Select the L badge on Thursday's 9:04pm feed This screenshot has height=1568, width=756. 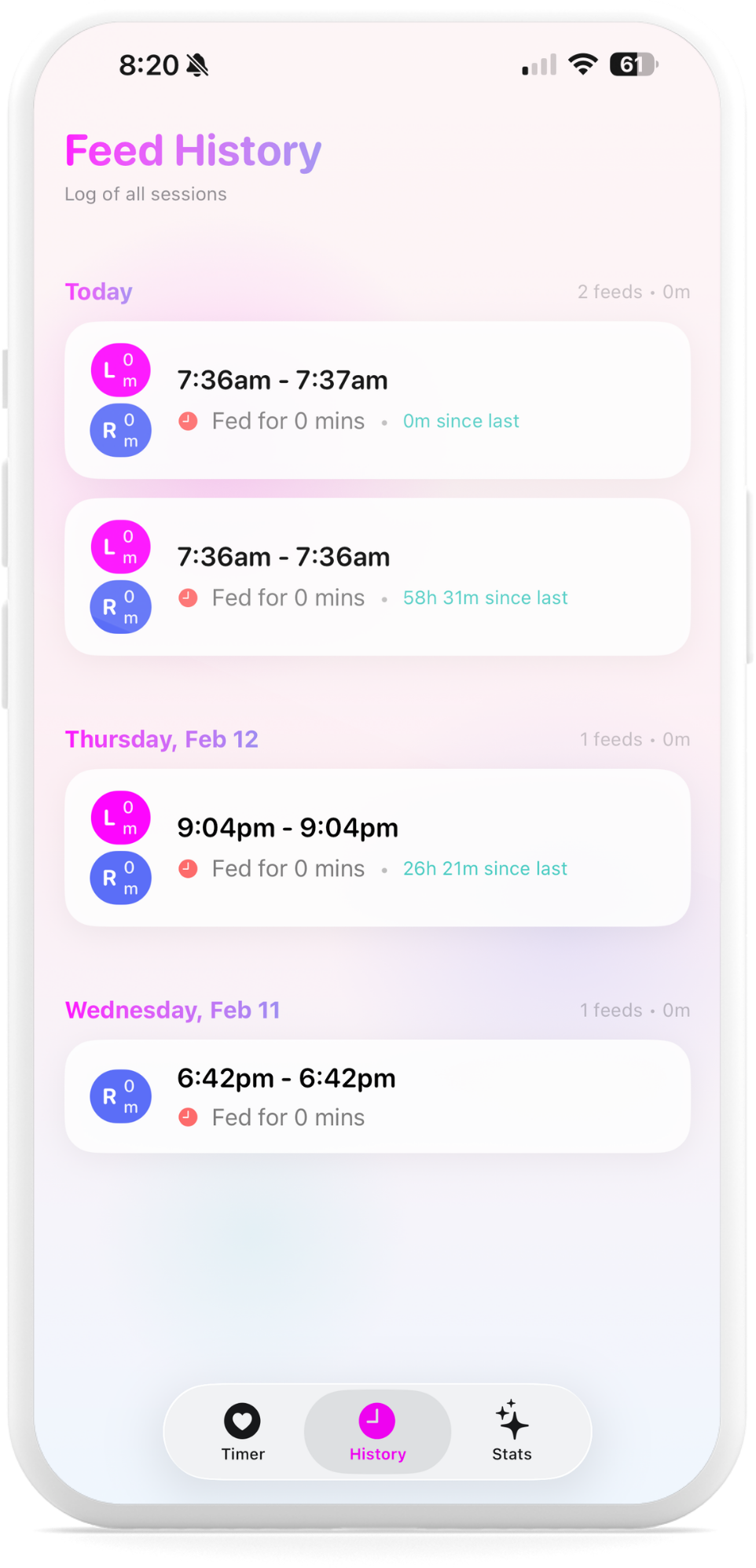(119, 818)
